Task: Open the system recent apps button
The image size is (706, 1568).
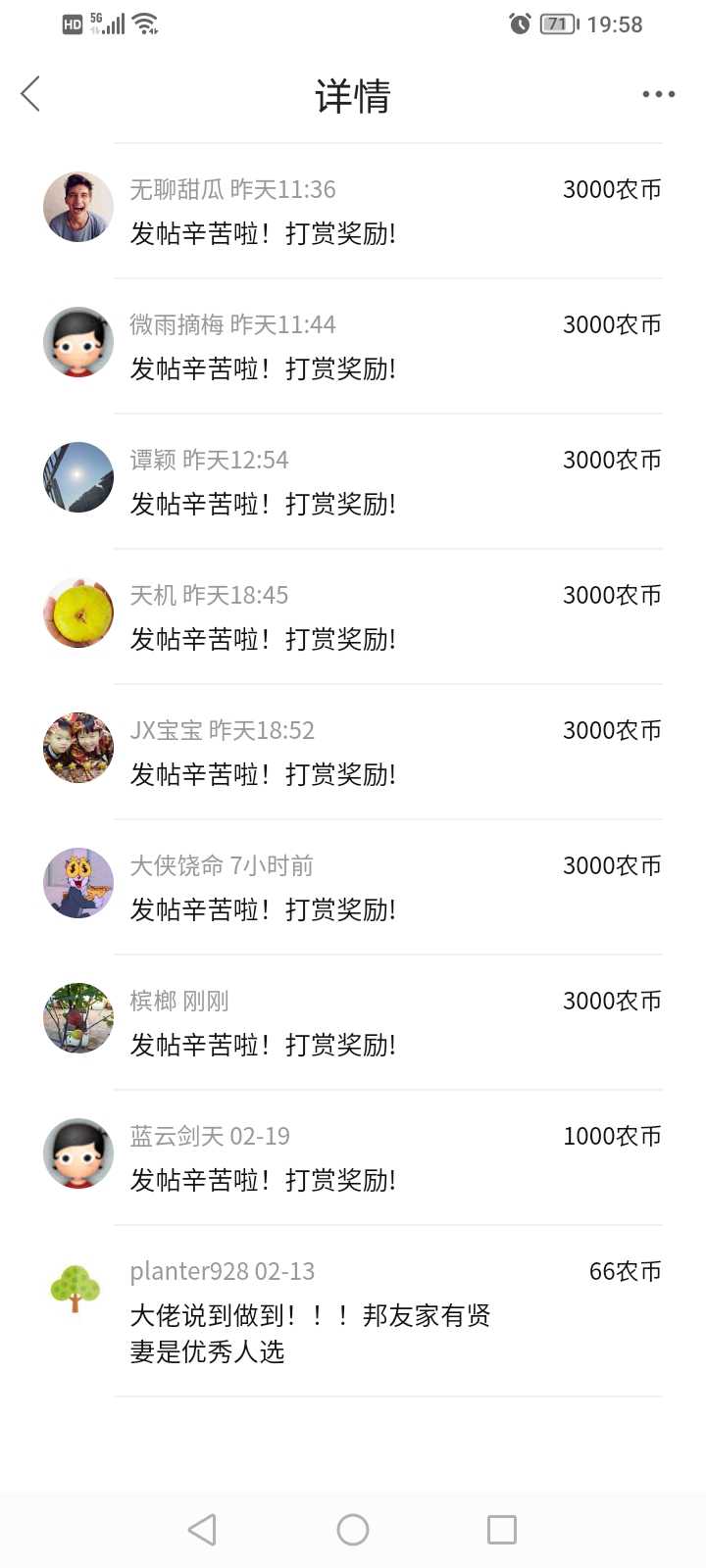Action: click(502, 1529)
